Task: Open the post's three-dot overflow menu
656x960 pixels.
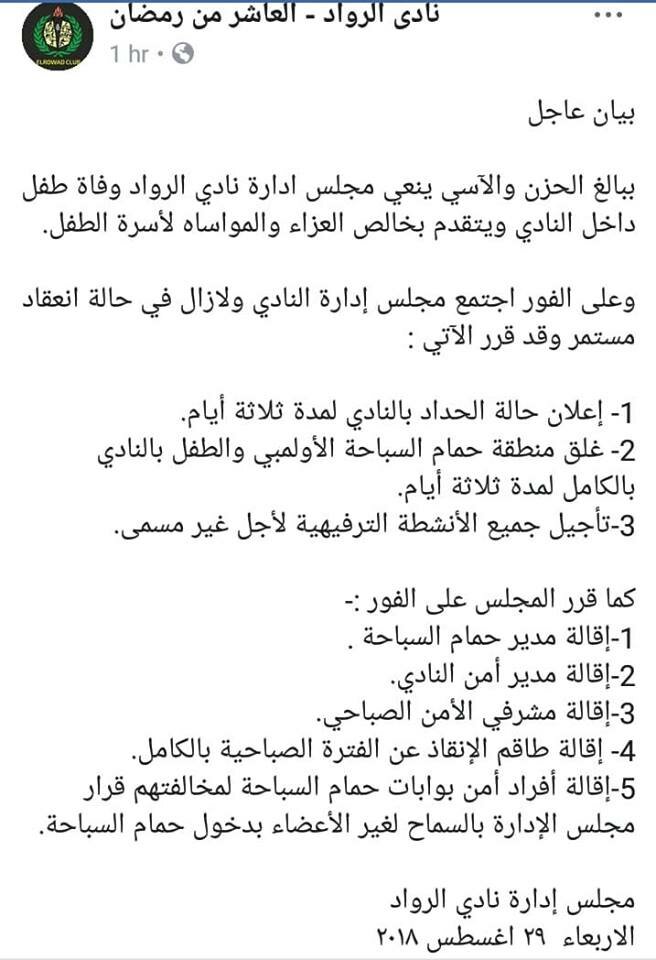Action: (x=611, y=17)
